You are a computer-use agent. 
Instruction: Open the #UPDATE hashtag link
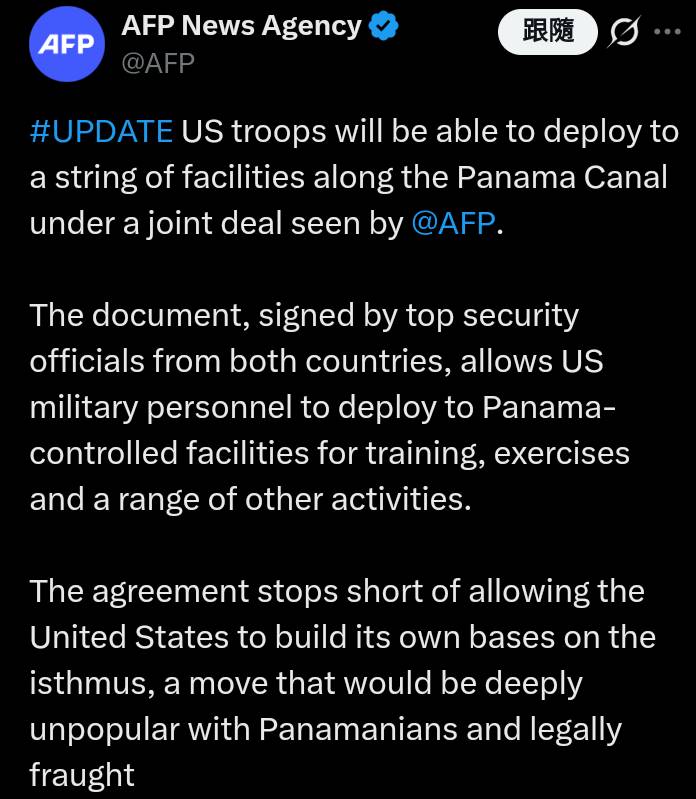[x=101, y=132]
